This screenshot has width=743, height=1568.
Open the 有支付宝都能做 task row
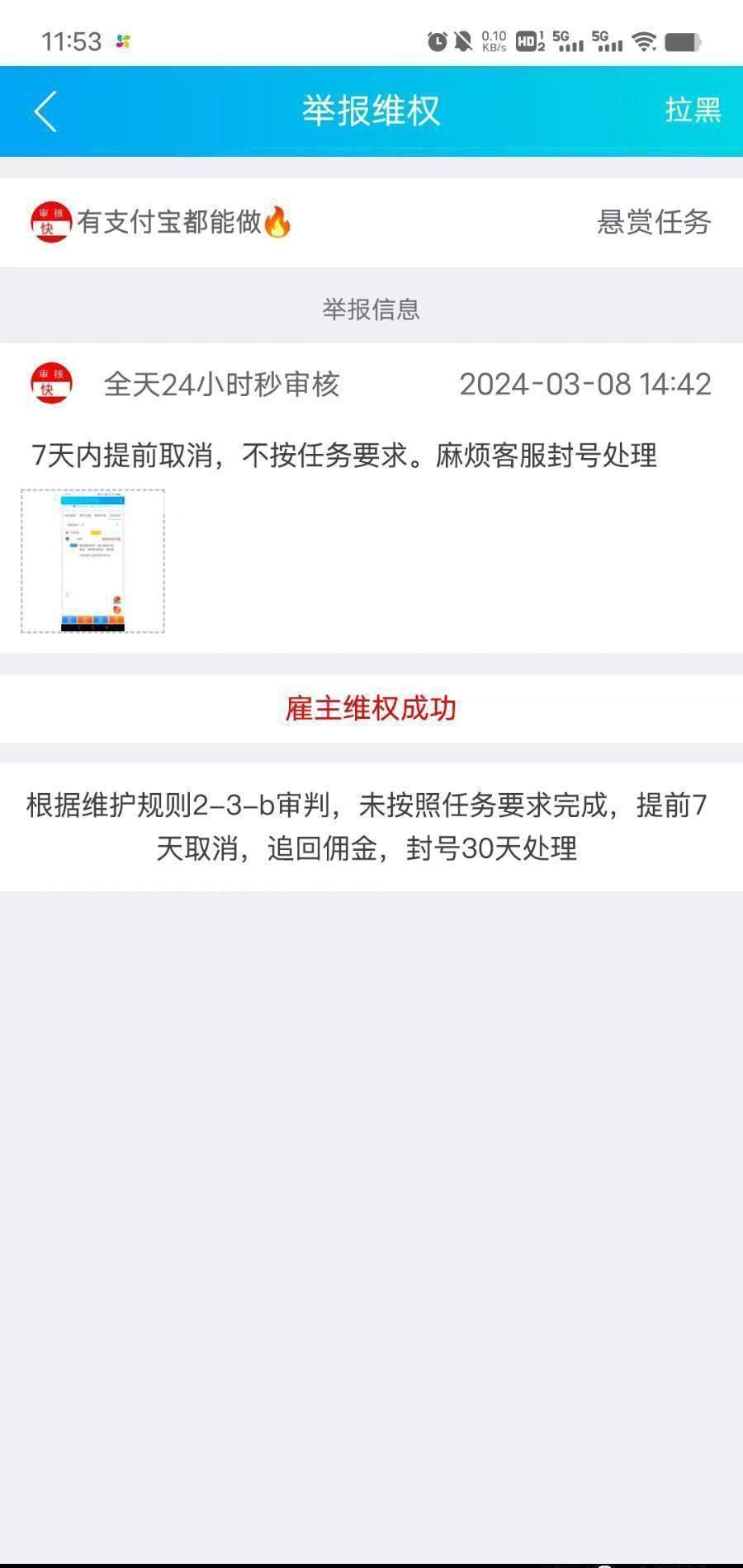[x=371, y=222]
